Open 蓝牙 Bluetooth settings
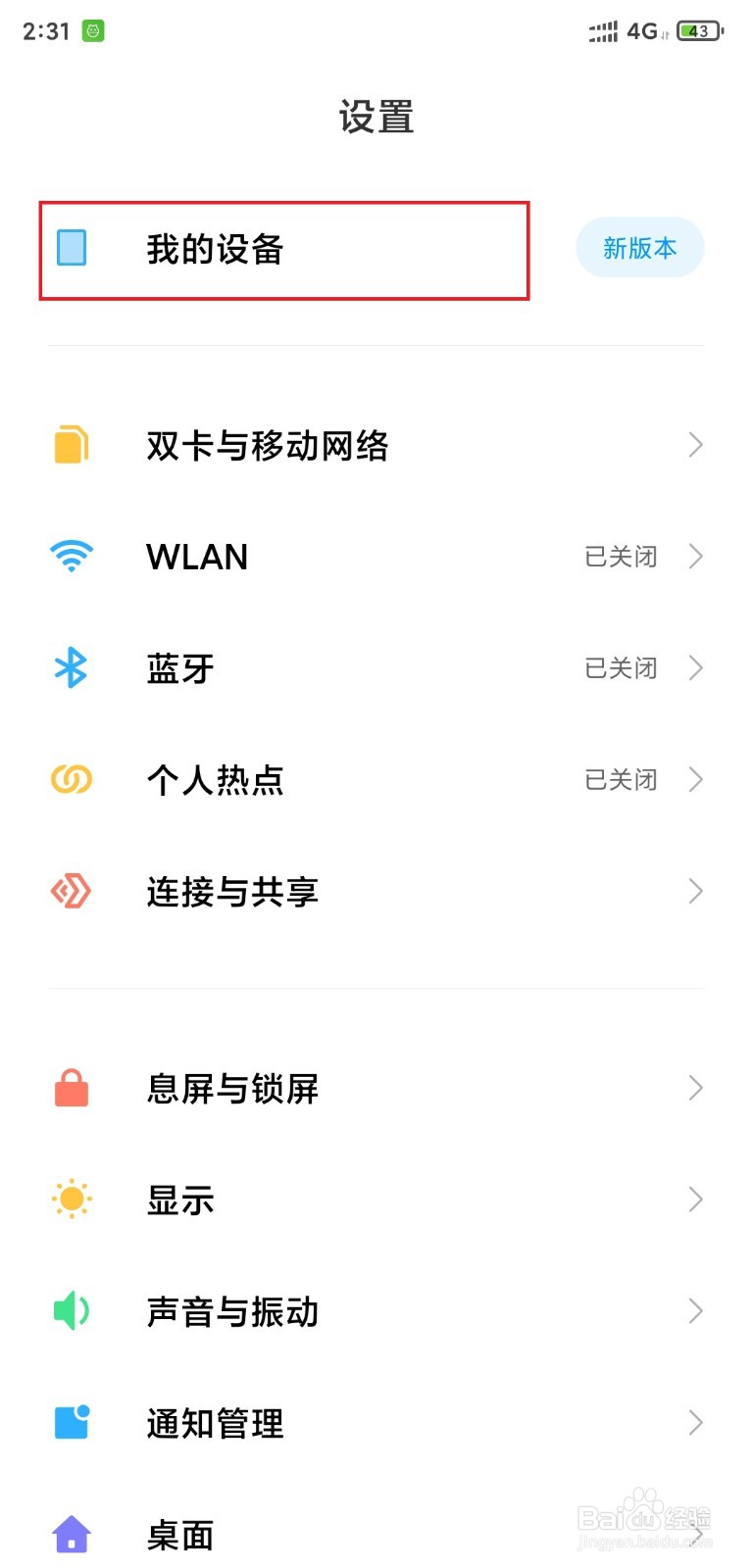 point(376,668)
